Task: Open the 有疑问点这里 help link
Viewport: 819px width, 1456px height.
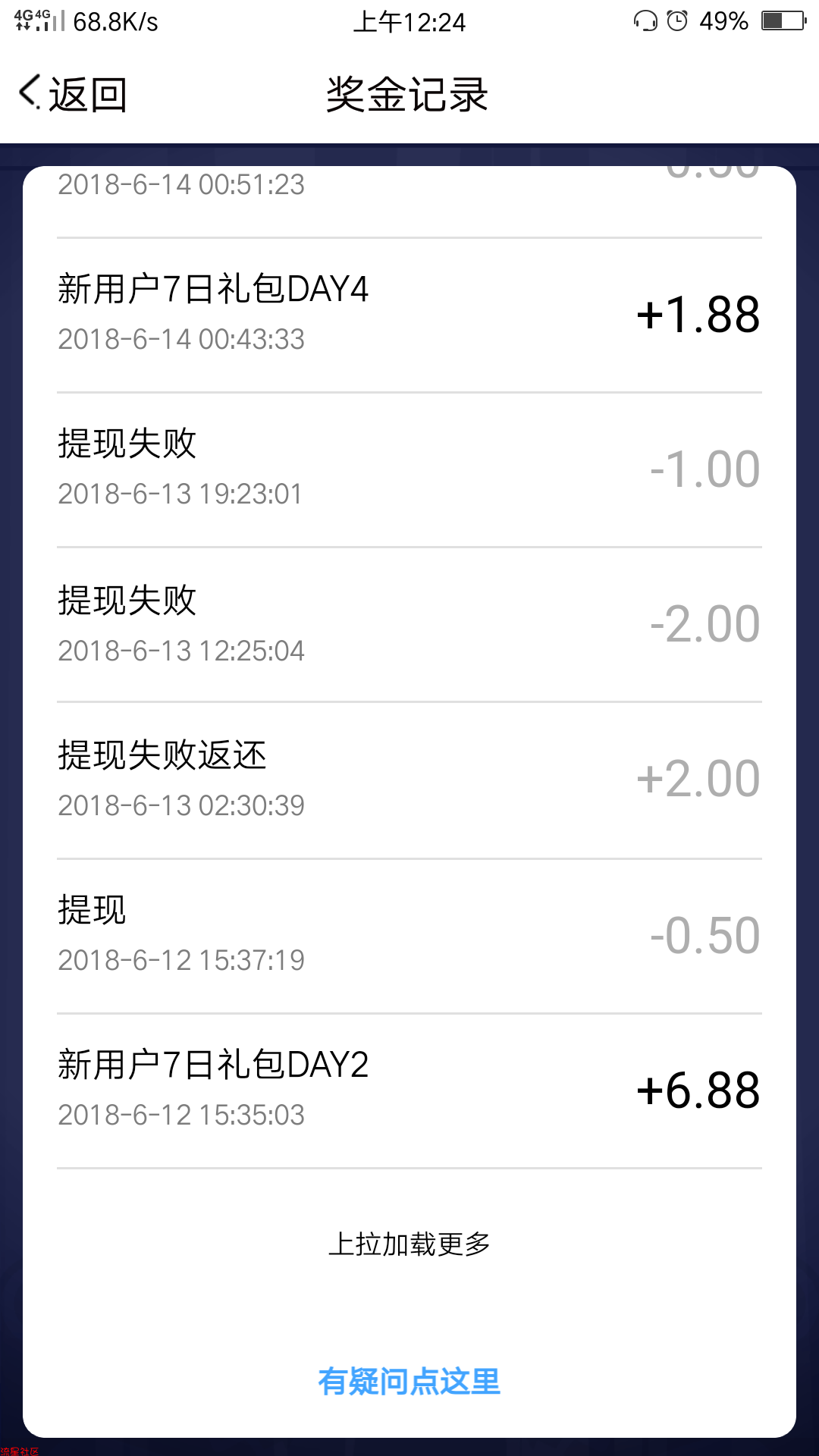Action: [x=409, y=1382]
